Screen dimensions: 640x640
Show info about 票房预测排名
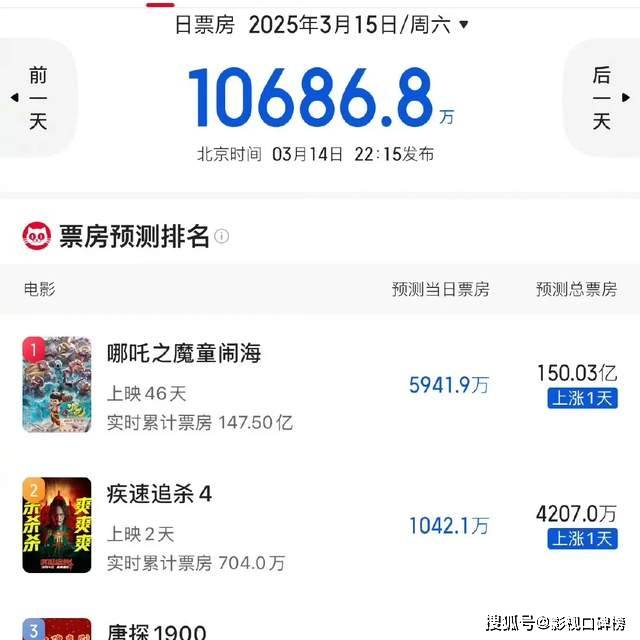tap(222, 237)
